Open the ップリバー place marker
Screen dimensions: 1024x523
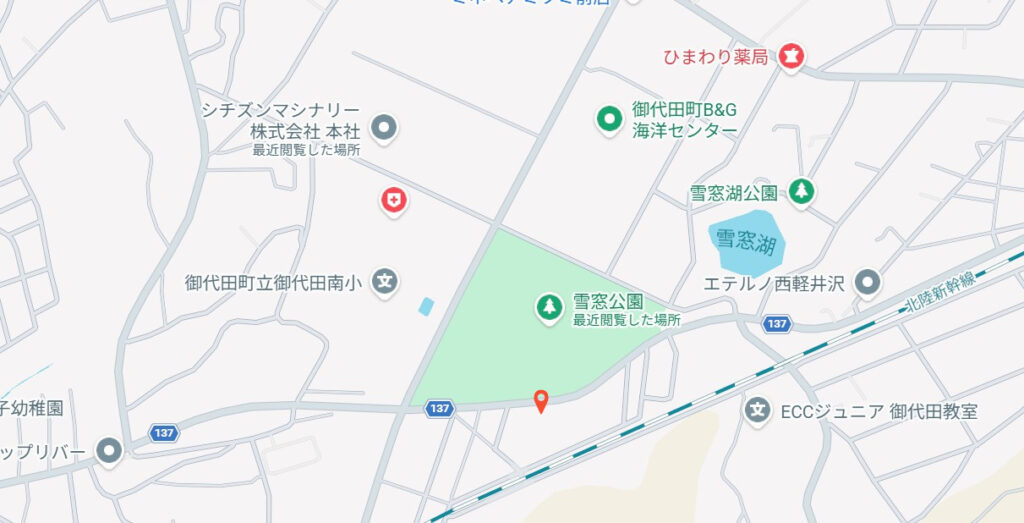(109, 451)
